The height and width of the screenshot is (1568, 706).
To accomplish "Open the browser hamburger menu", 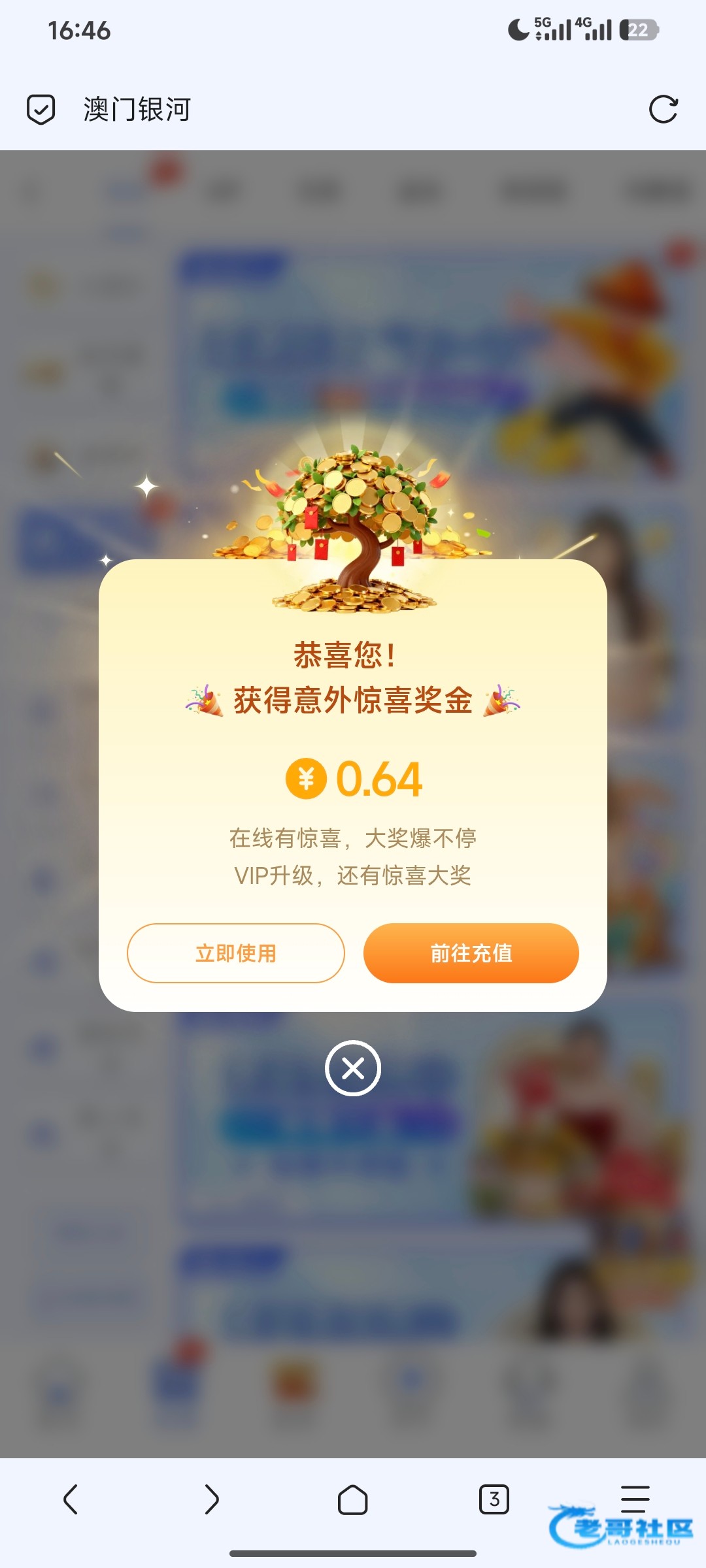I will [x=635, y=1499].
